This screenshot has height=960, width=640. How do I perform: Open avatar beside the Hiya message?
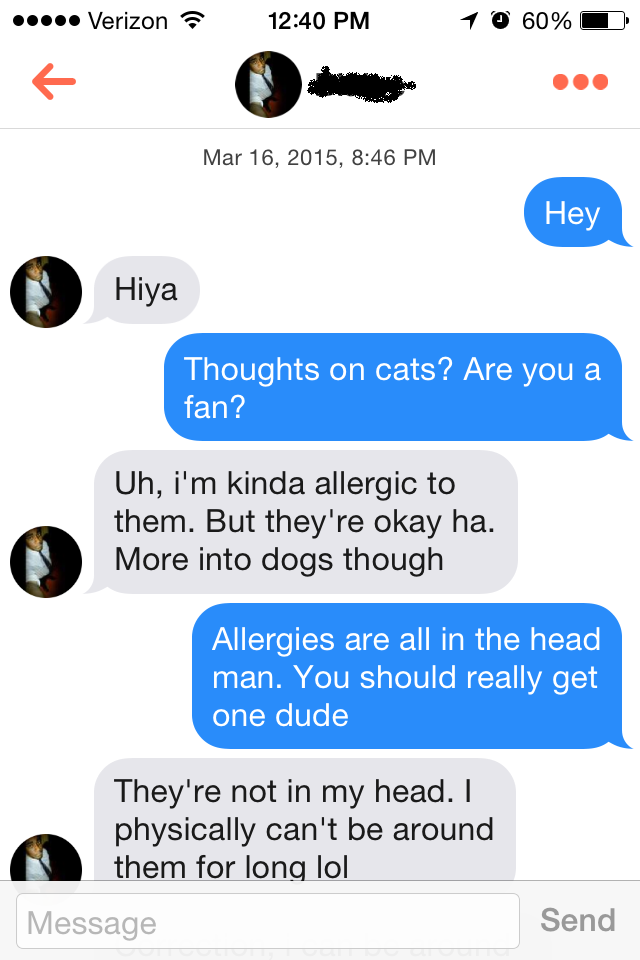pos(46,292)
